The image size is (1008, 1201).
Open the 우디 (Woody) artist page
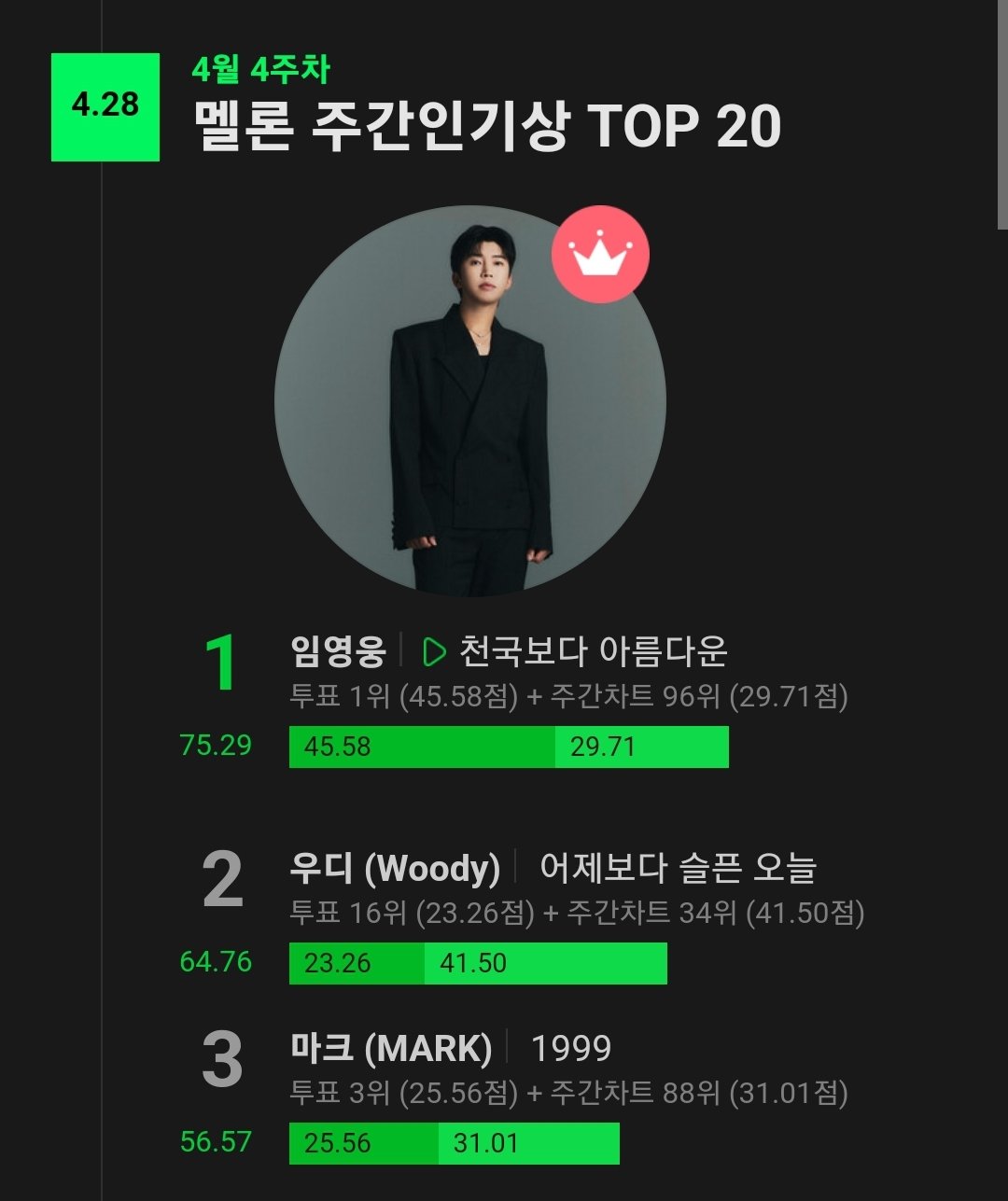pyautogui.click(x=395, y=869)
